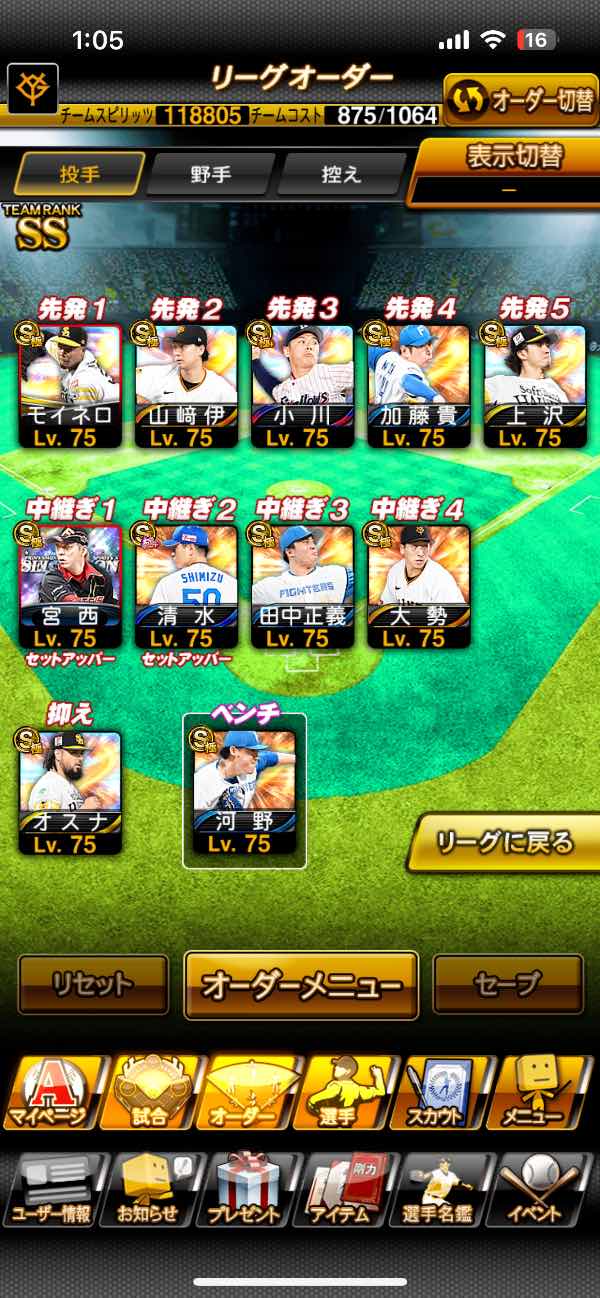Select starter card 山﨑伊
The height and width of the screenshot is (1298, 600).
pyautogui.click(x=186, y=386)
